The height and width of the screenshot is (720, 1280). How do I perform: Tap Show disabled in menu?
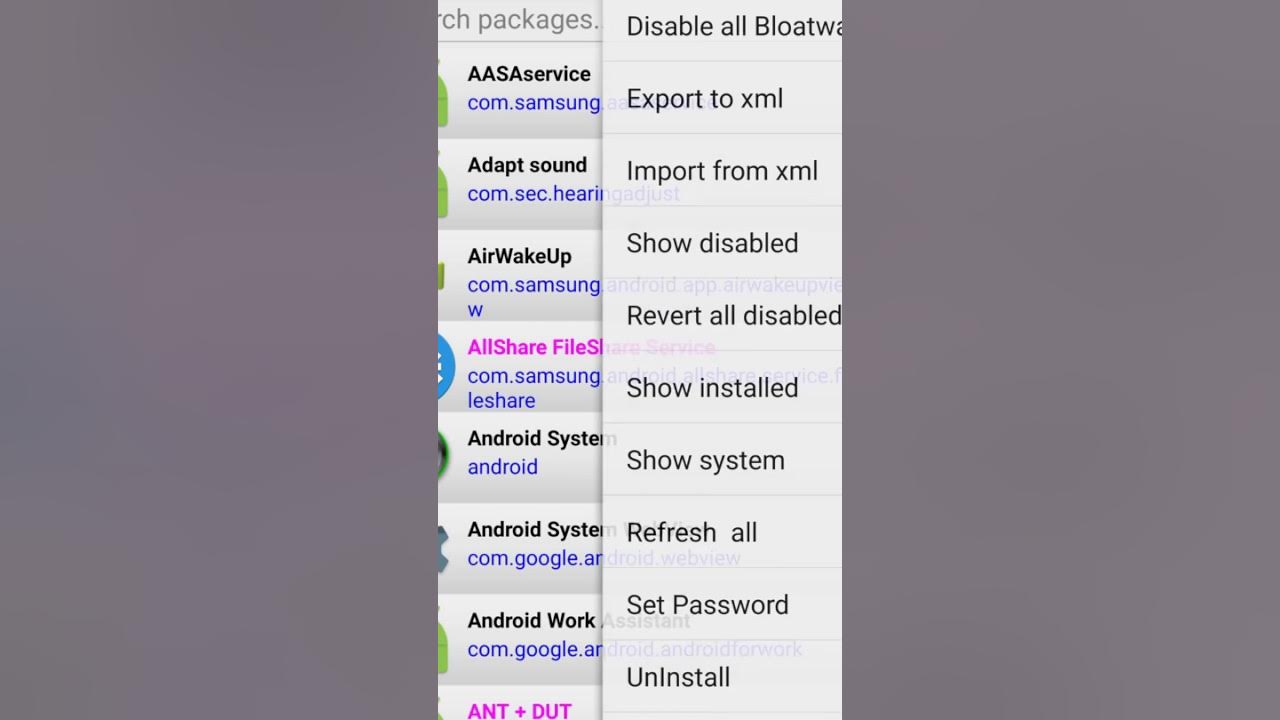point(712,243)
